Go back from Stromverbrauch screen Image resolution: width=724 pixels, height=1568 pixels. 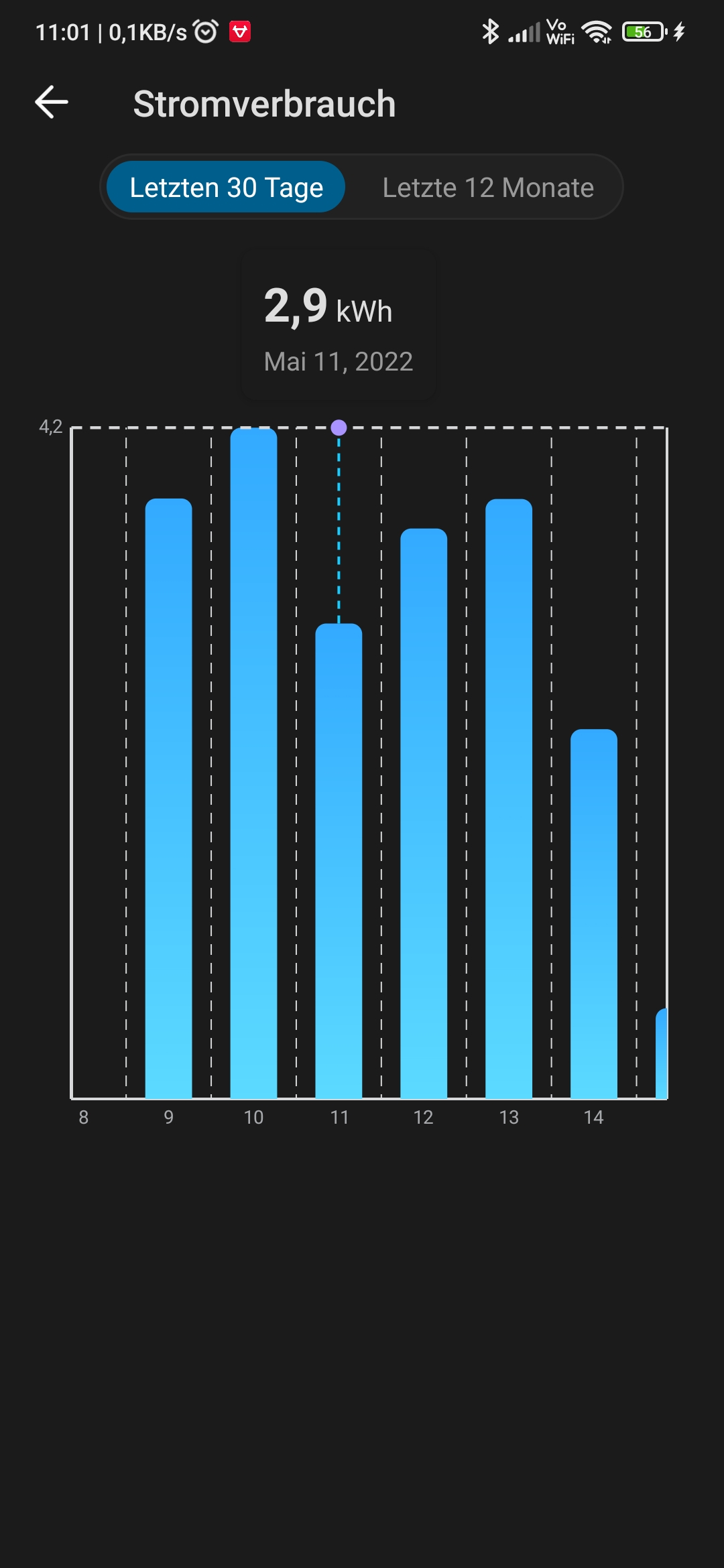pos(52,103)
